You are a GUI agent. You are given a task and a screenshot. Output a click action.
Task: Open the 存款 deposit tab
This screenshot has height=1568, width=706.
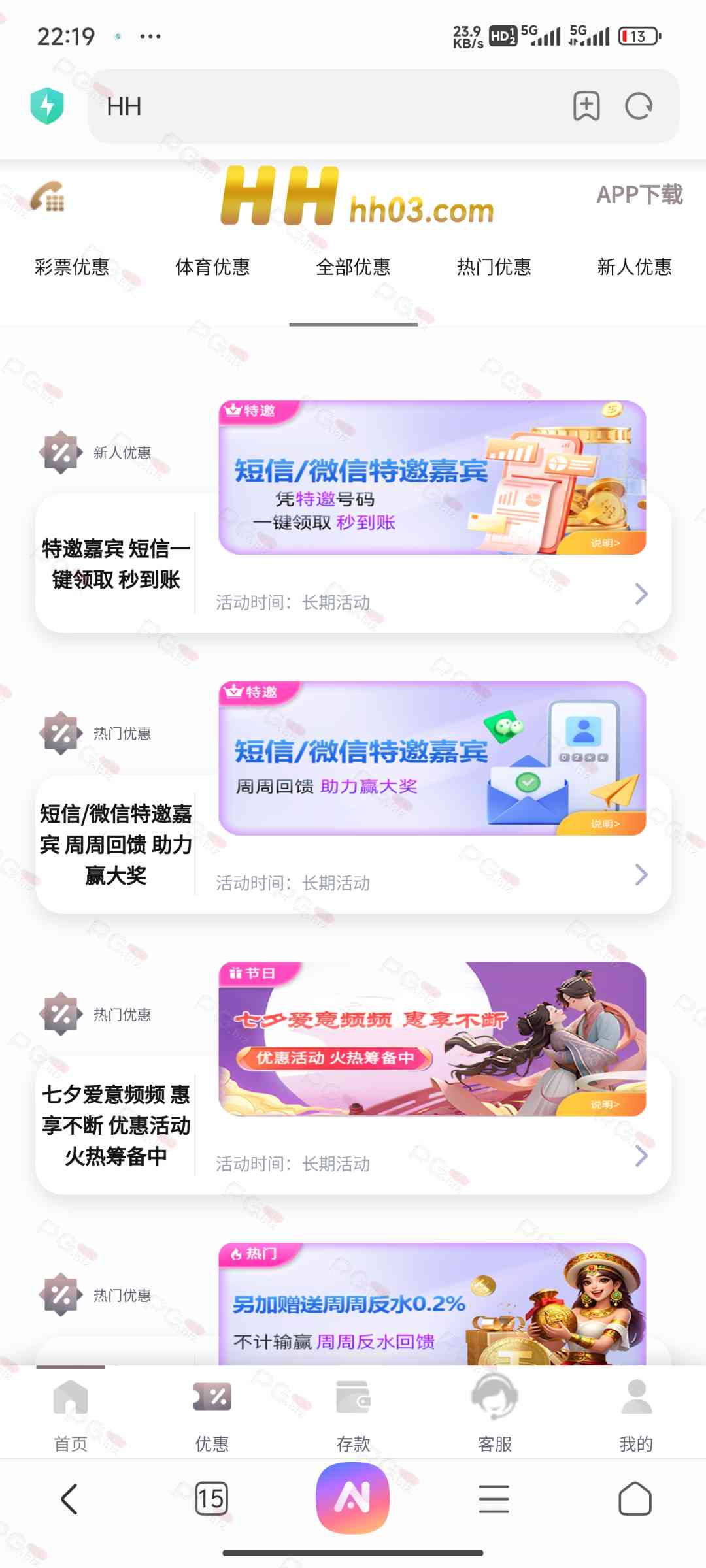[x=353, y=1413]
